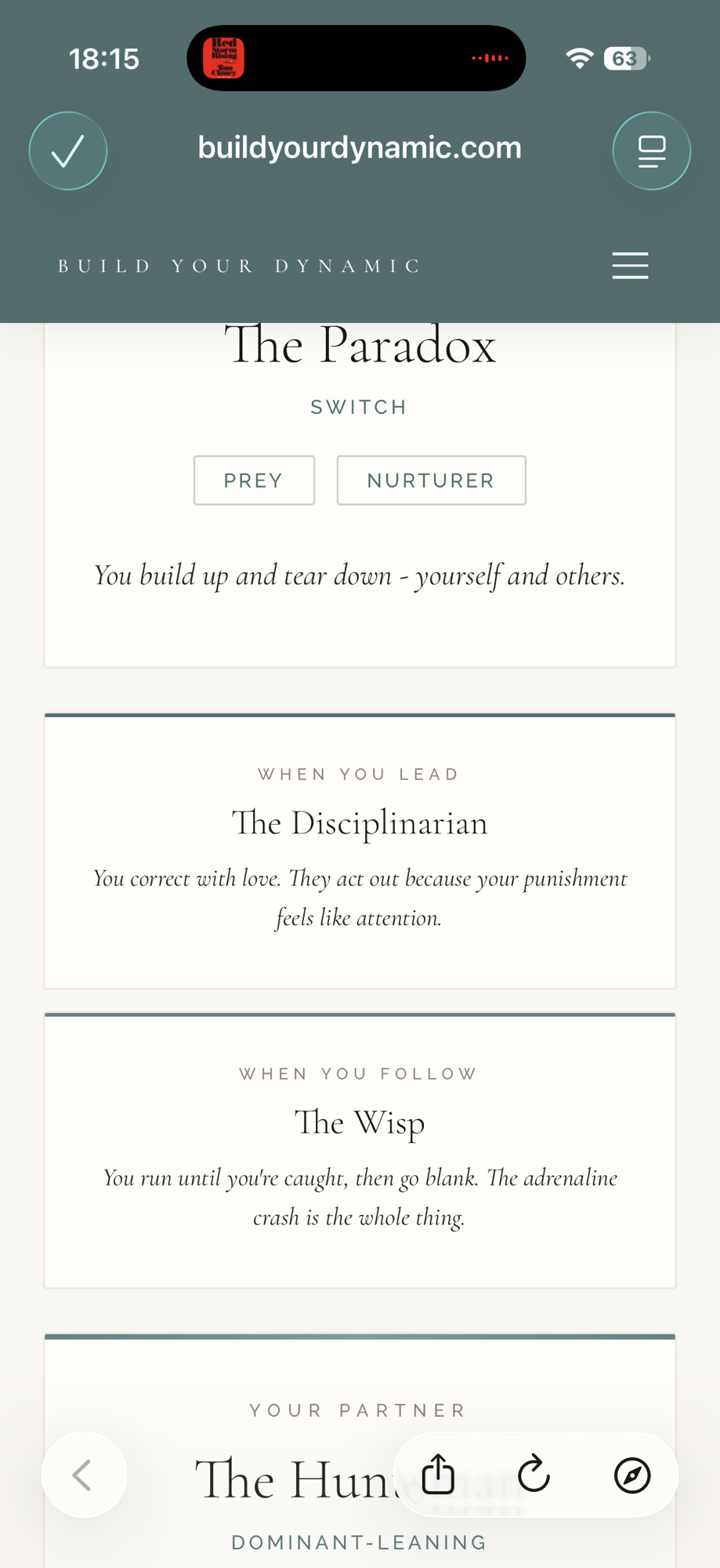Open the compass browser icon
This screenshot has height=1568, width=720.
(x=631, y=1475)
